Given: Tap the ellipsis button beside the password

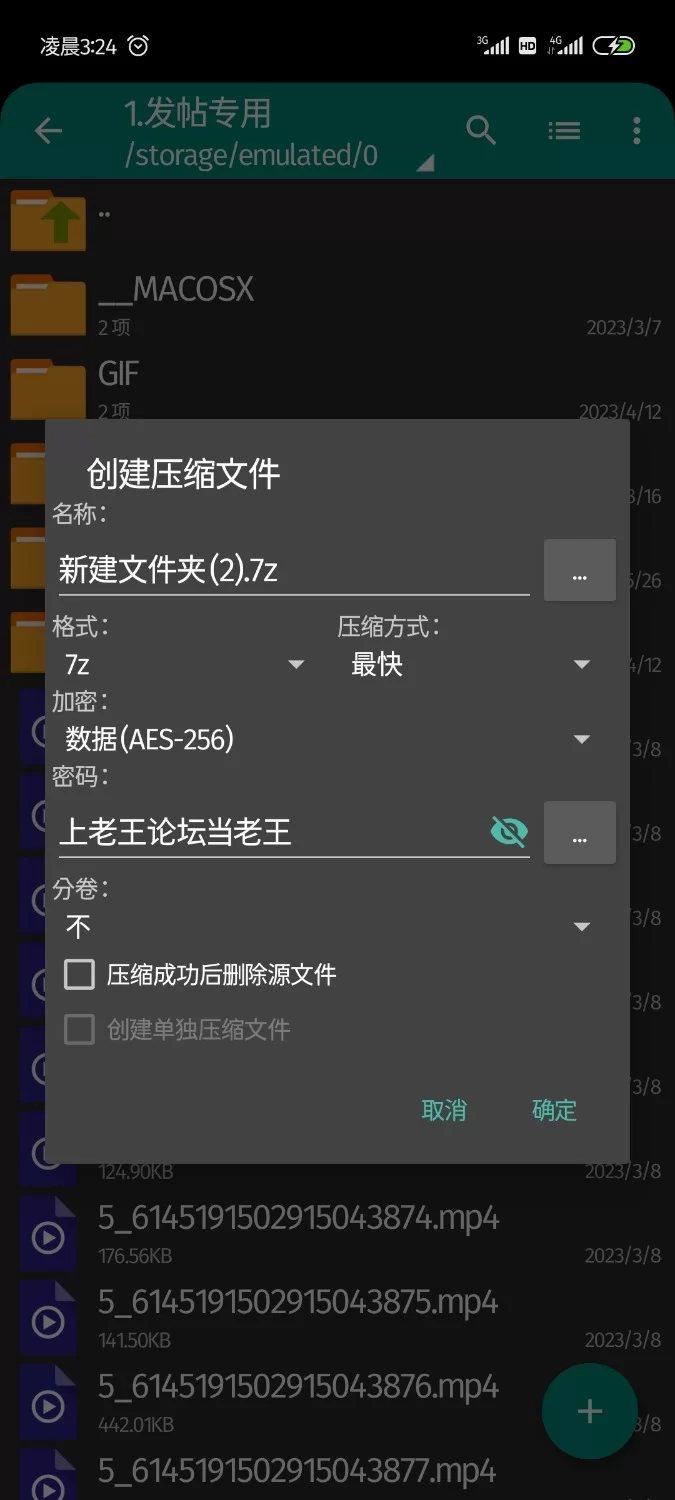Looking at the screenshot, I should 580,832.
